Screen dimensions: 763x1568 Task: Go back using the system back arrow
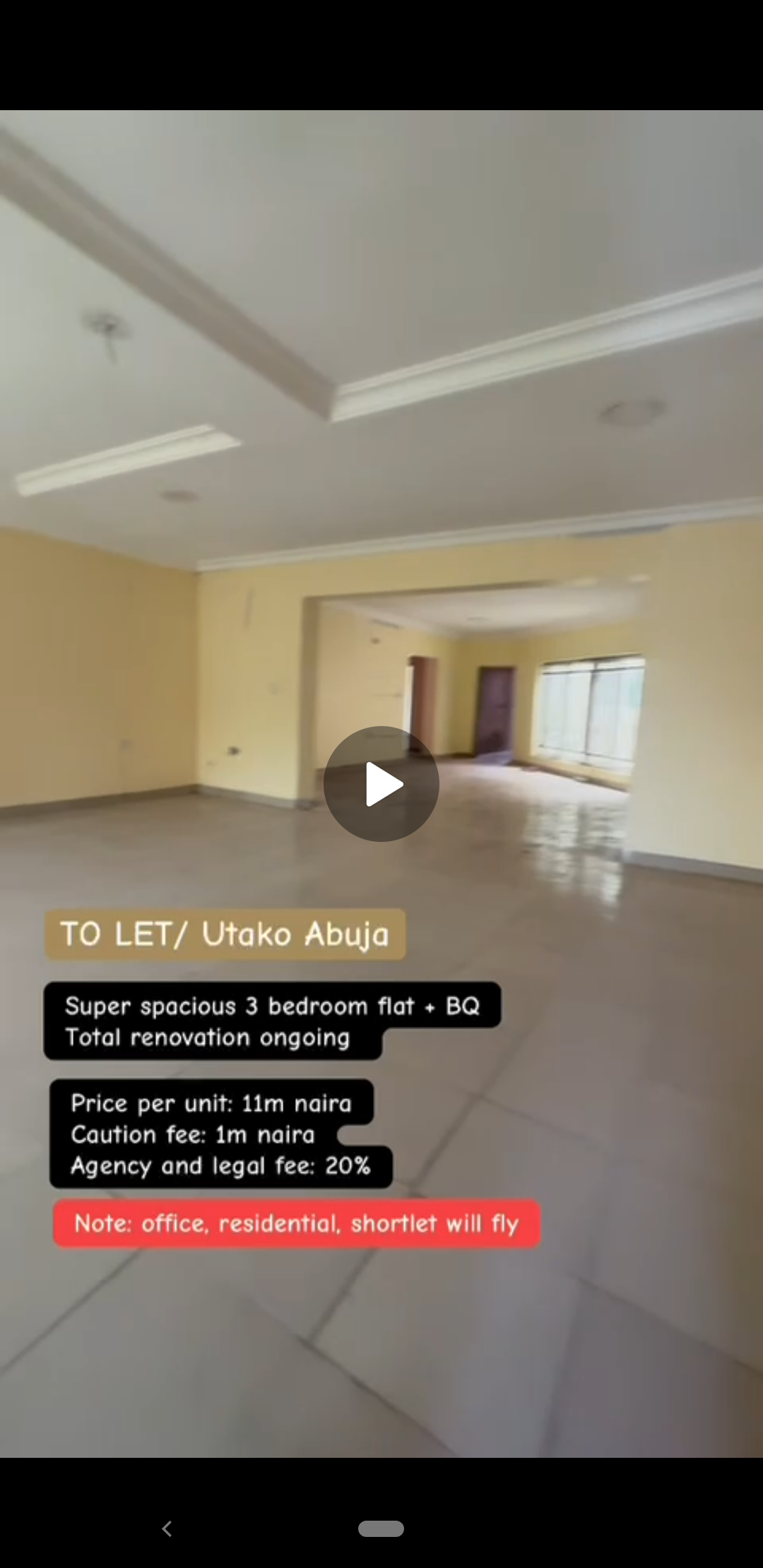tap(167, 1528)
